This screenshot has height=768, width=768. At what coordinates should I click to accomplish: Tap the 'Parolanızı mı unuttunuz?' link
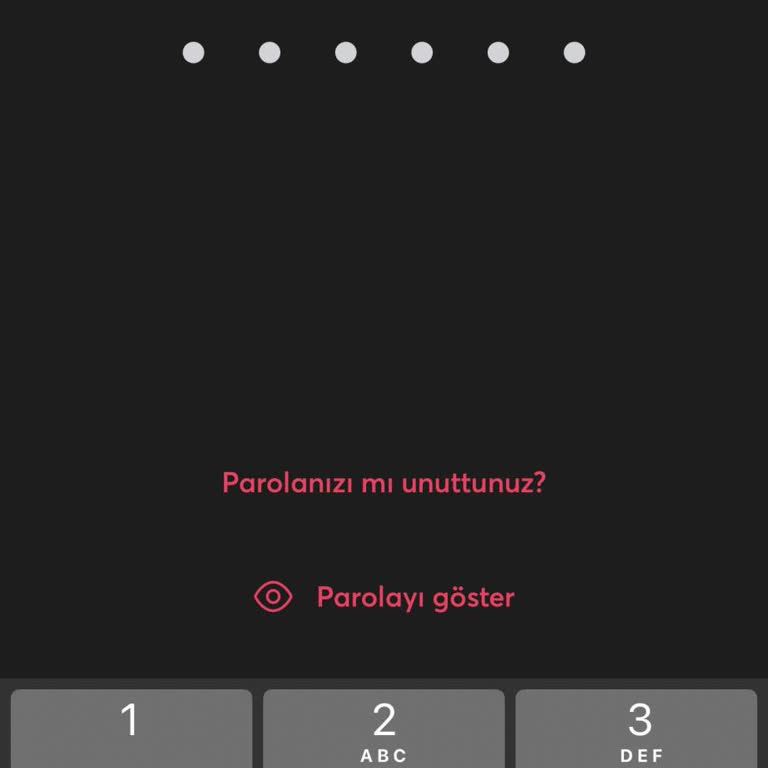[x=384, y=483]
